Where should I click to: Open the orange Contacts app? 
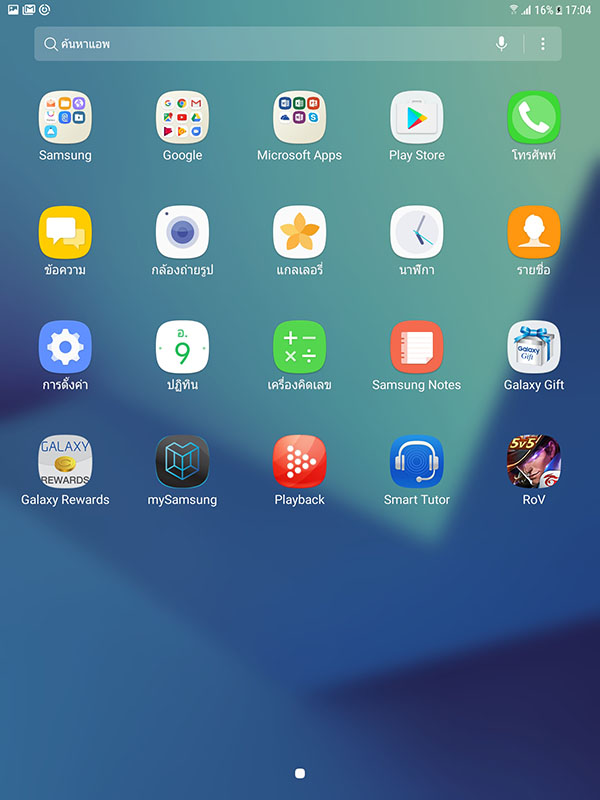tap(533, 233)
